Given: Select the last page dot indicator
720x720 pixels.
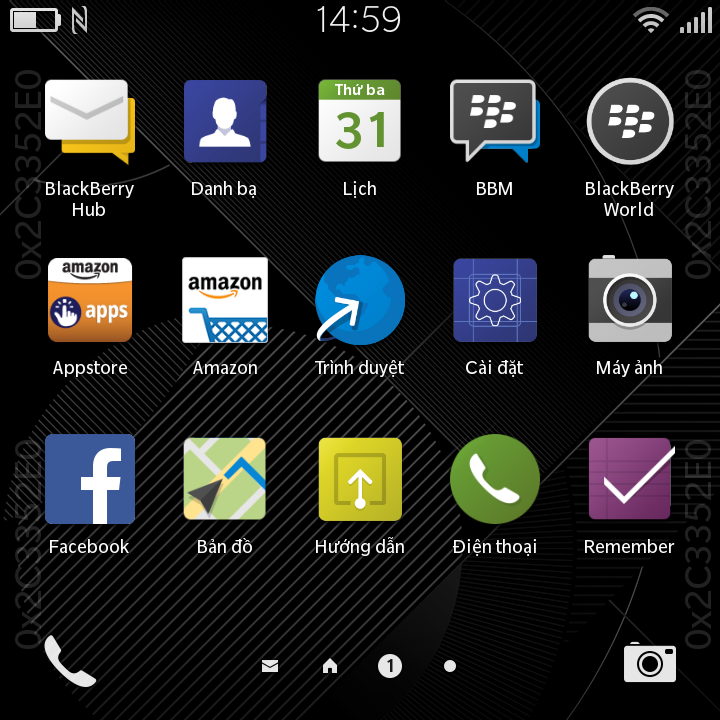Looking at the screenshot, I should coord(450,666).
